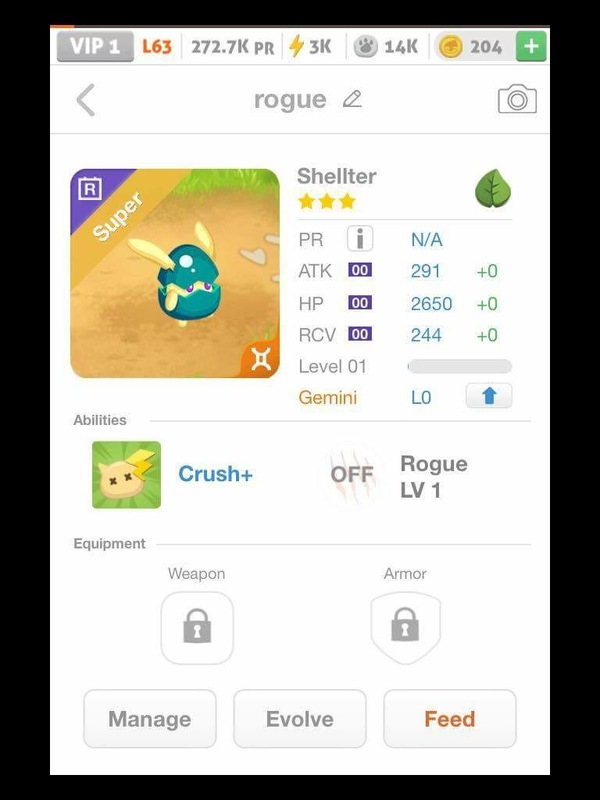View the Shellter monster portrait
600x800 pixels.
[x=175, y=273]
